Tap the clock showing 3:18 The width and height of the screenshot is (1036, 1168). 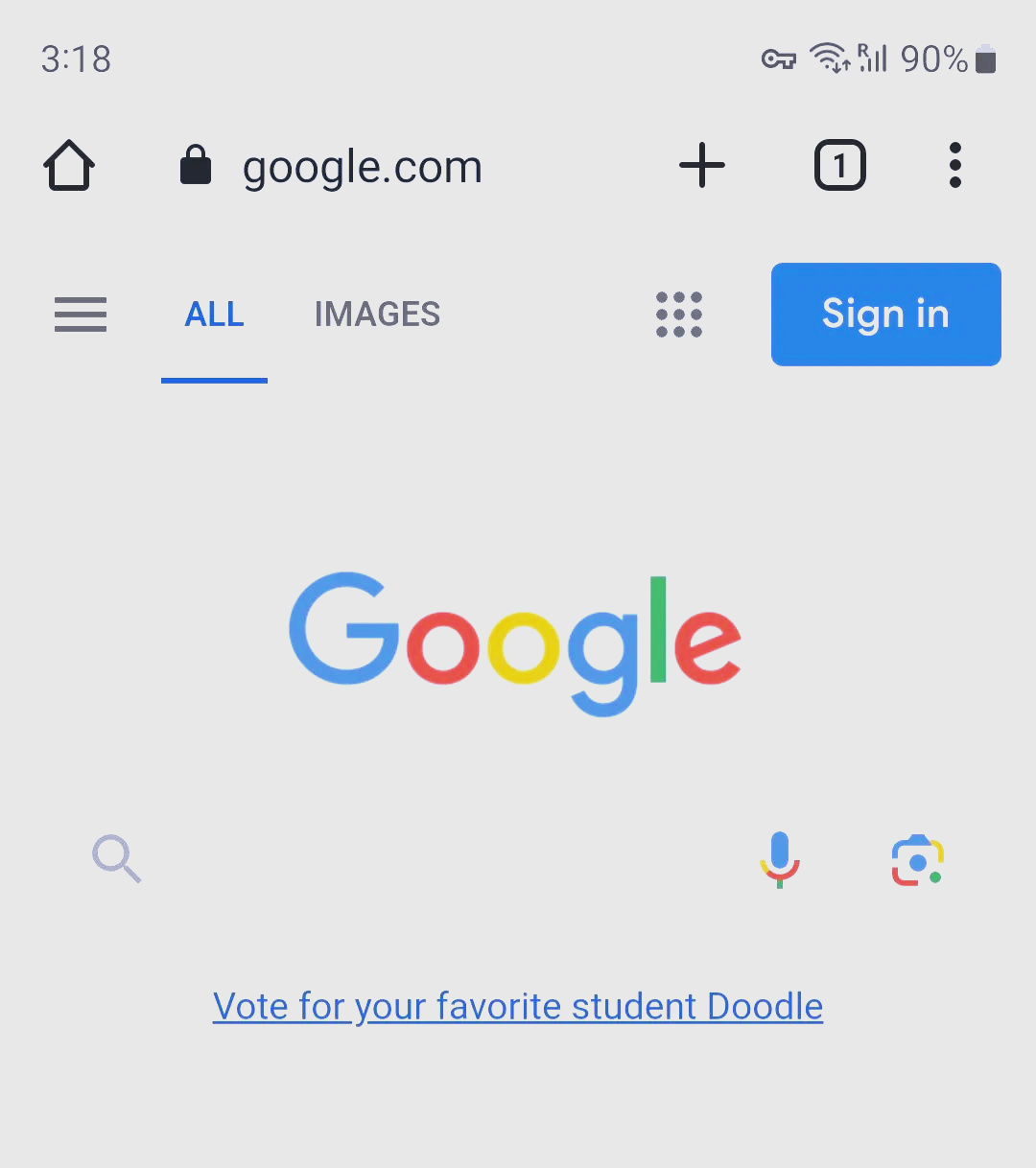click(76, 59)
